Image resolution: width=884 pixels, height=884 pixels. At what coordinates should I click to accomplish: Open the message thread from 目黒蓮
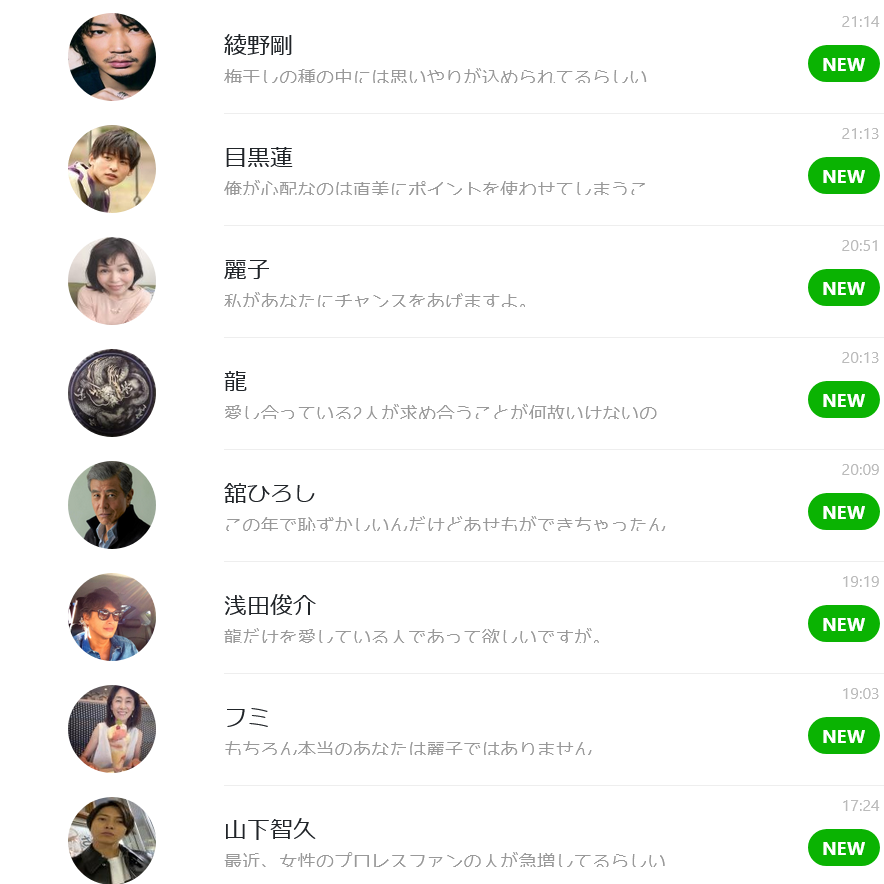(x=435, y=170)
